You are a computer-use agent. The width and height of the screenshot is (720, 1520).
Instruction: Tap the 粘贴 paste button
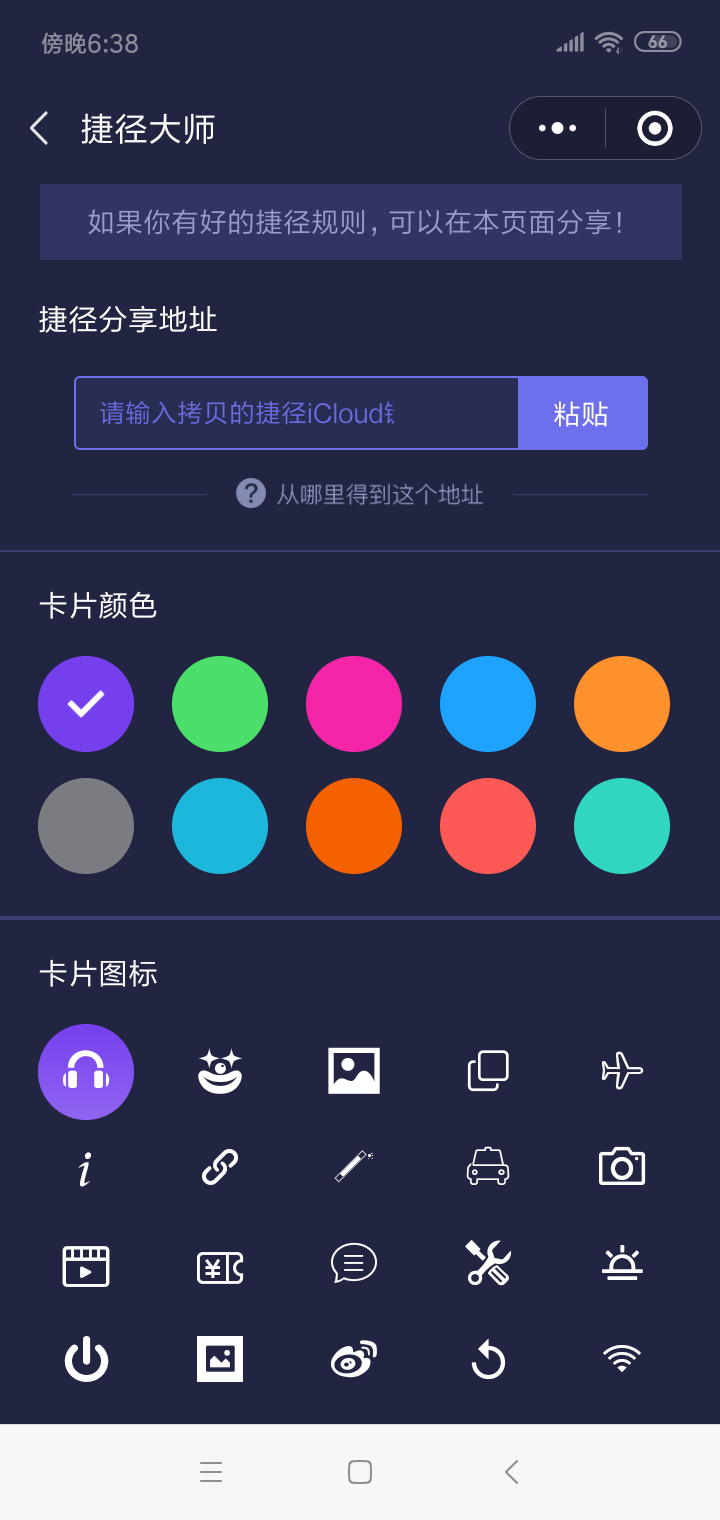[x=582, y=413]
